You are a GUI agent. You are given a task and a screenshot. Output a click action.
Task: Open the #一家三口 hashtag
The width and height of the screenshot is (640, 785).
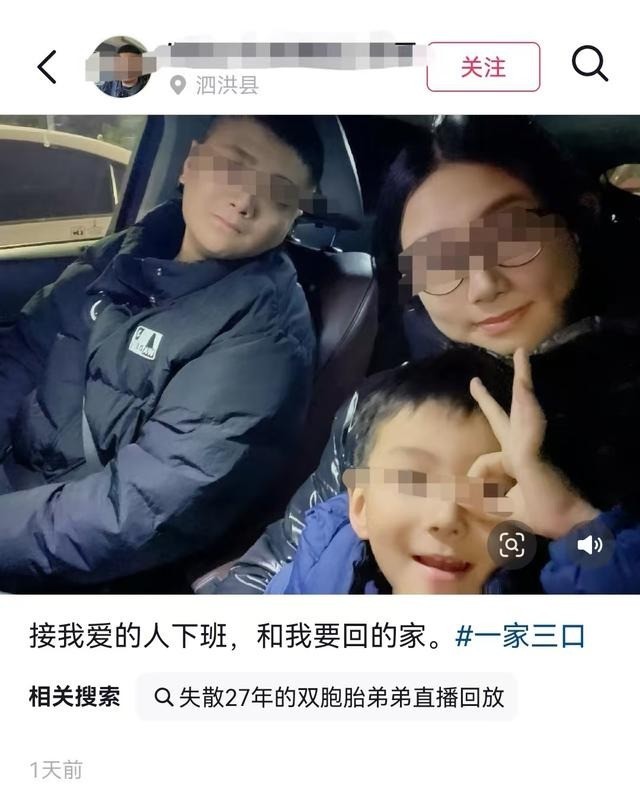pos(519,637)
